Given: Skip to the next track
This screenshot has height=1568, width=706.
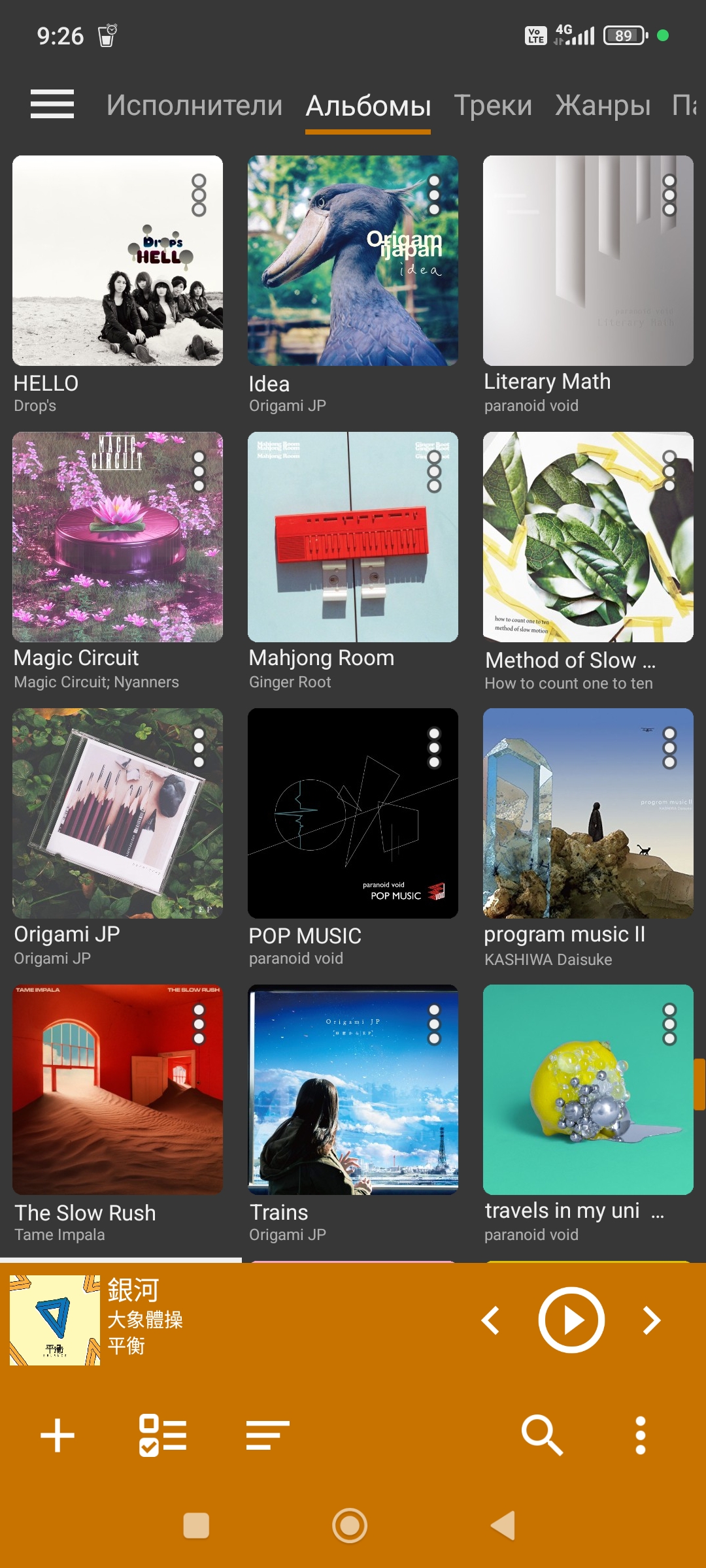Looking at the screenshot, I should tap(651, 1320).
